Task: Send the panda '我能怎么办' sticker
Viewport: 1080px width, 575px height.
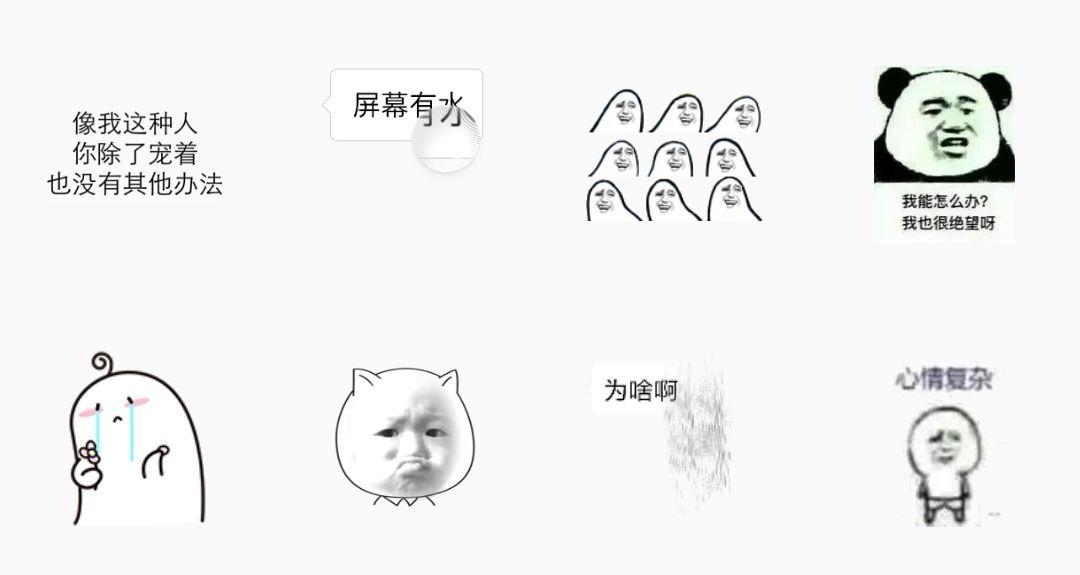Action: click(944, 153)
